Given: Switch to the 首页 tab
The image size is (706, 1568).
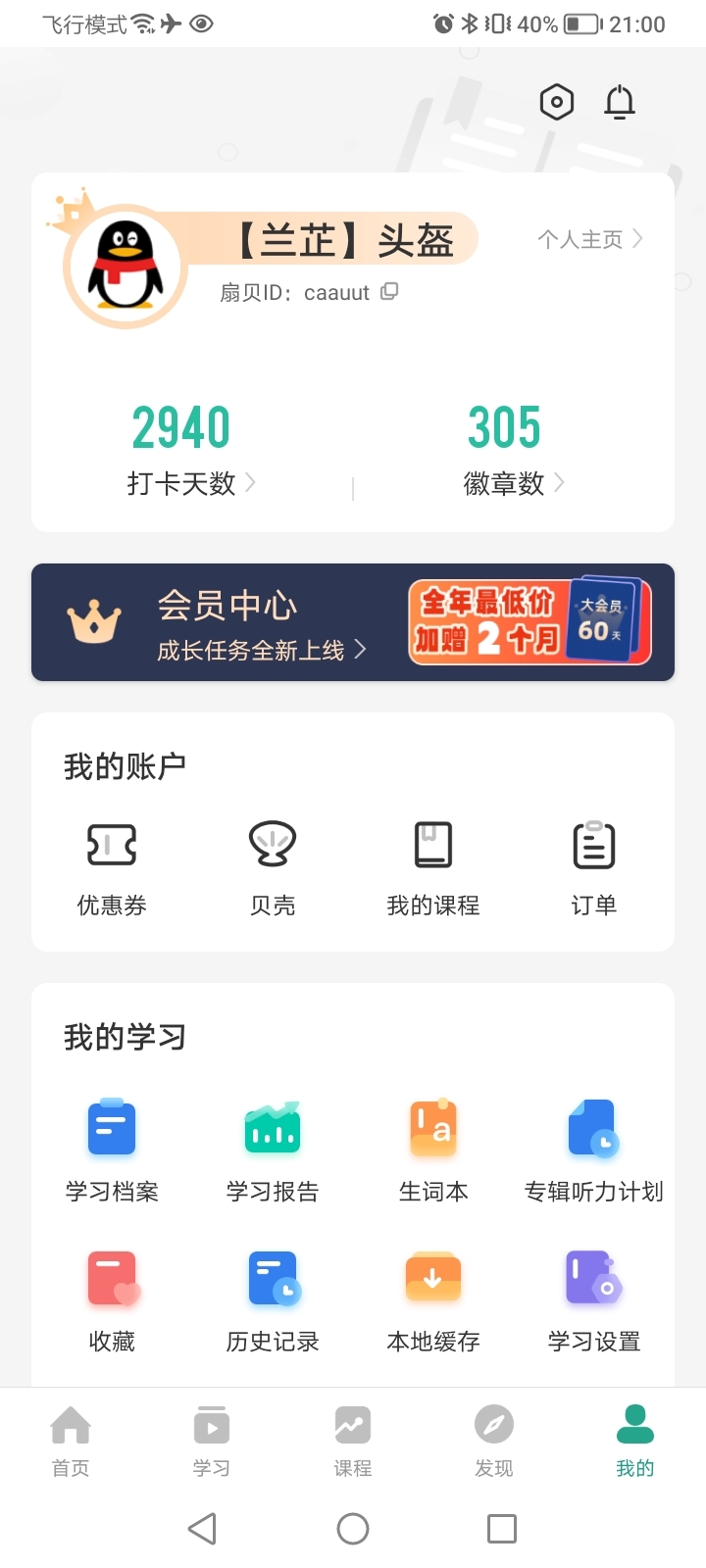Looking at the screenshot, I should (x=71, y=1440).
